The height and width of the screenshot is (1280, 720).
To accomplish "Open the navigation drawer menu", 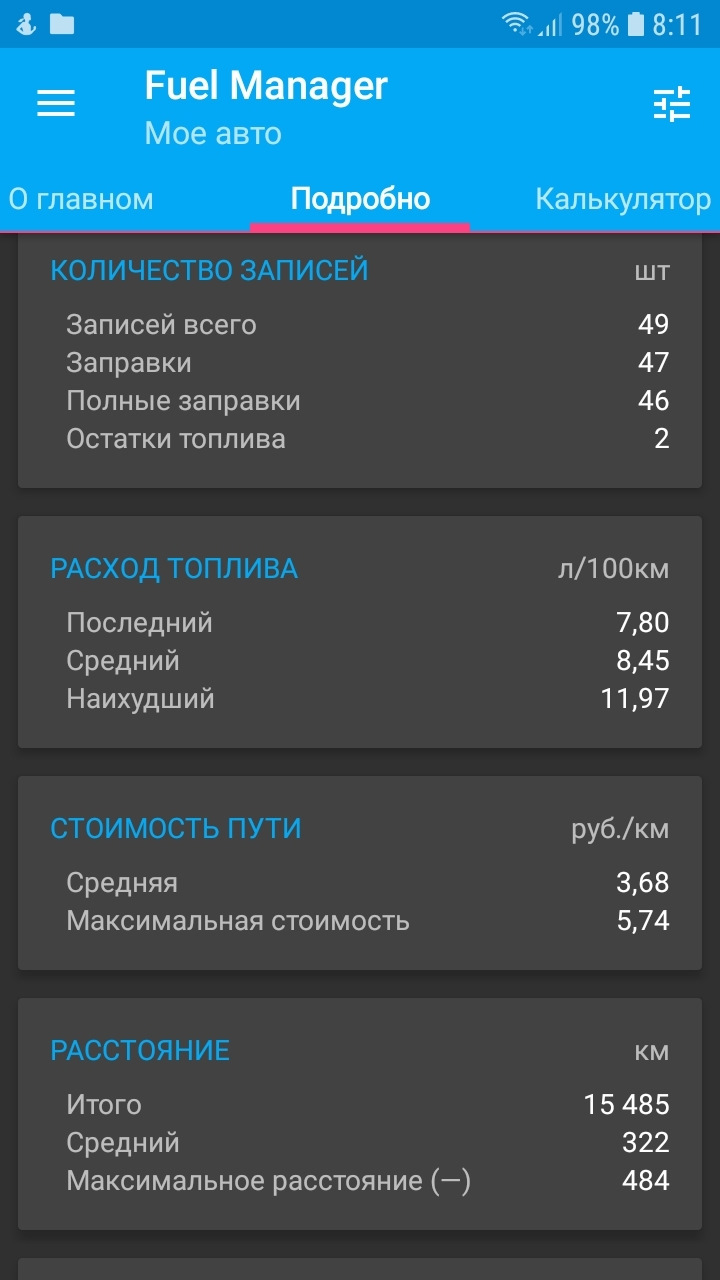I will [56, 101].
